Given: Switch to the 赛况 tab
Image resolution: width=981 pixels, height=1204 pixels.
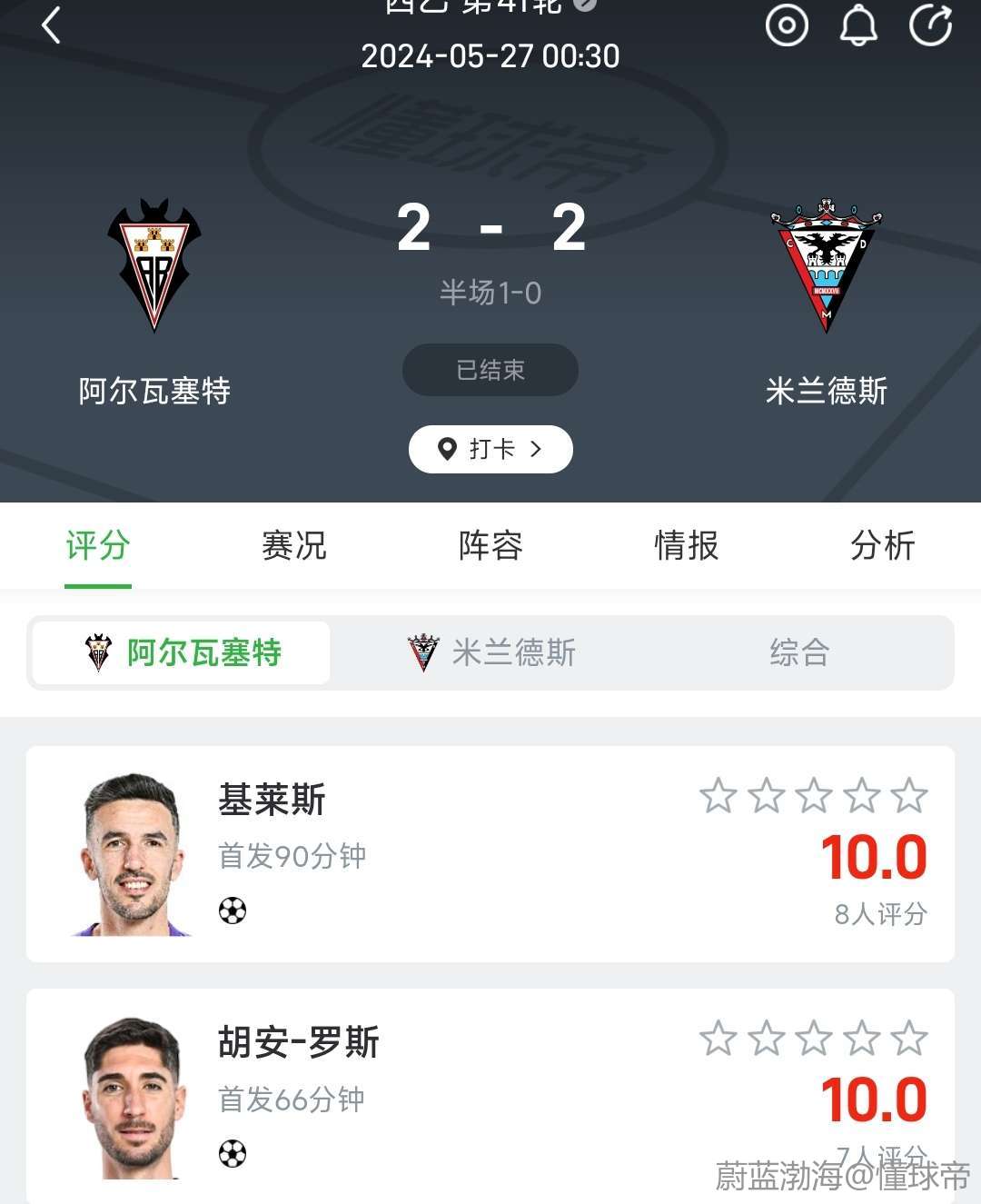Looking at the screenshot, I should (x=293, y=546).
